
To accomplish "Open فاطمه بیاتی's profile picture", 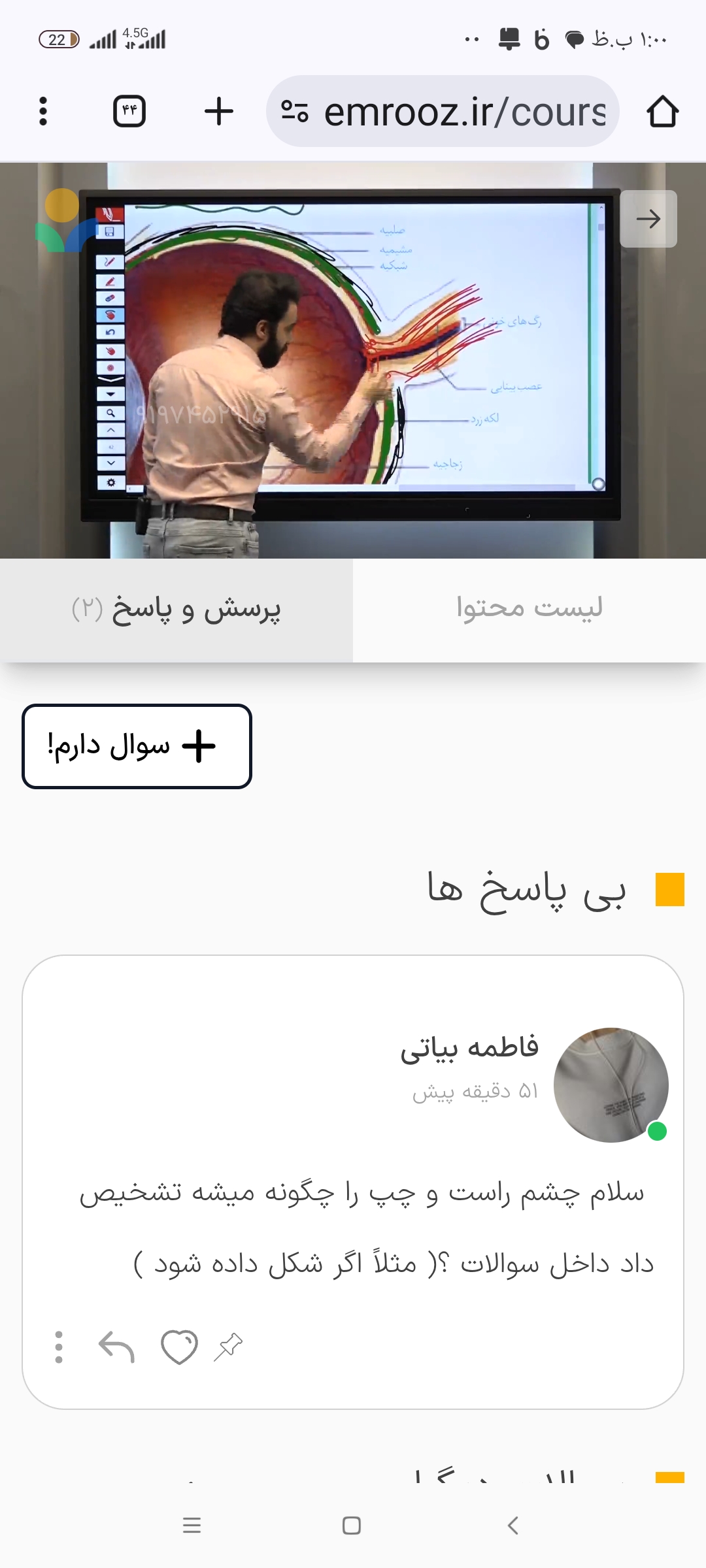I will pyautogui.click(x=611, y=1085).
